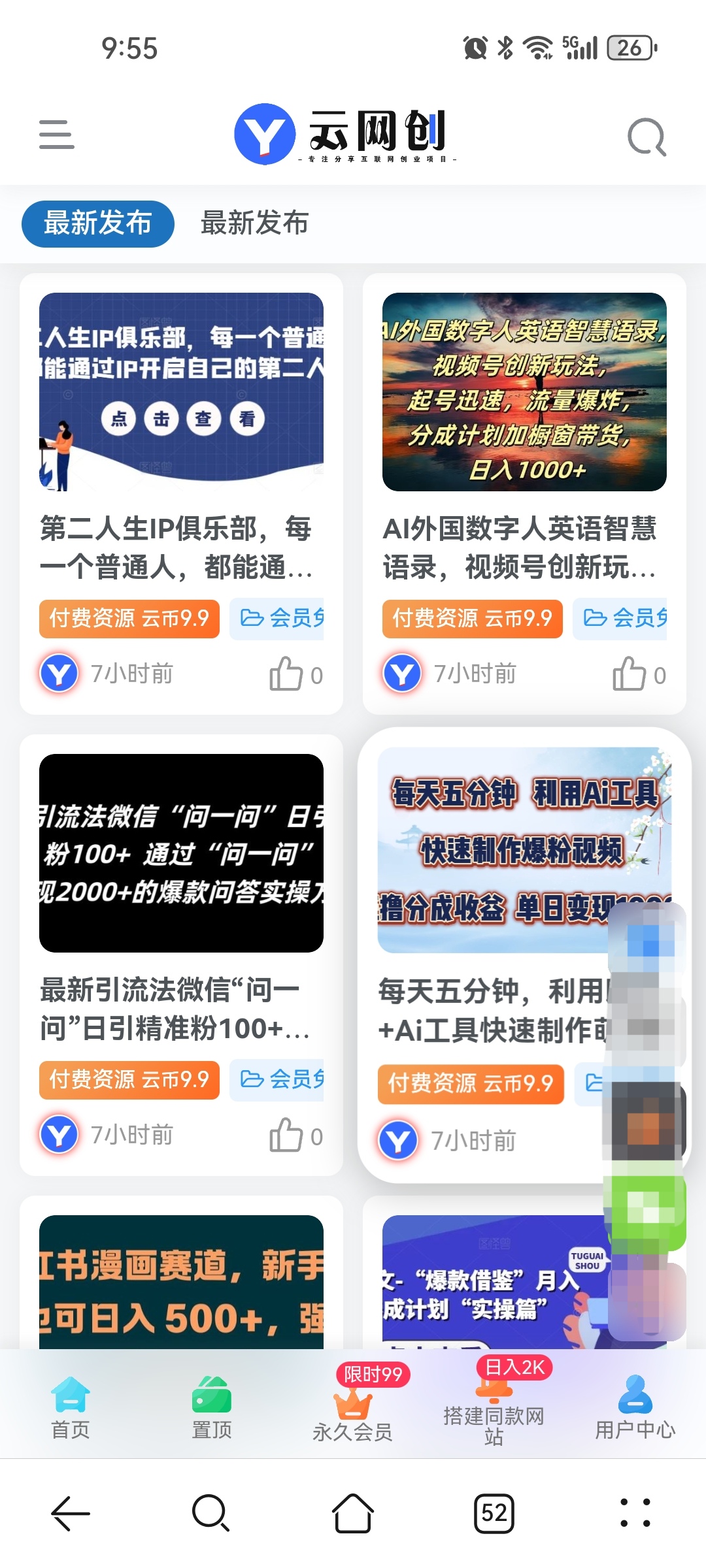The width and height of the screenshot is (706, 1568).
Task: Go to 用户中心
Action: tap(635, 1407)
